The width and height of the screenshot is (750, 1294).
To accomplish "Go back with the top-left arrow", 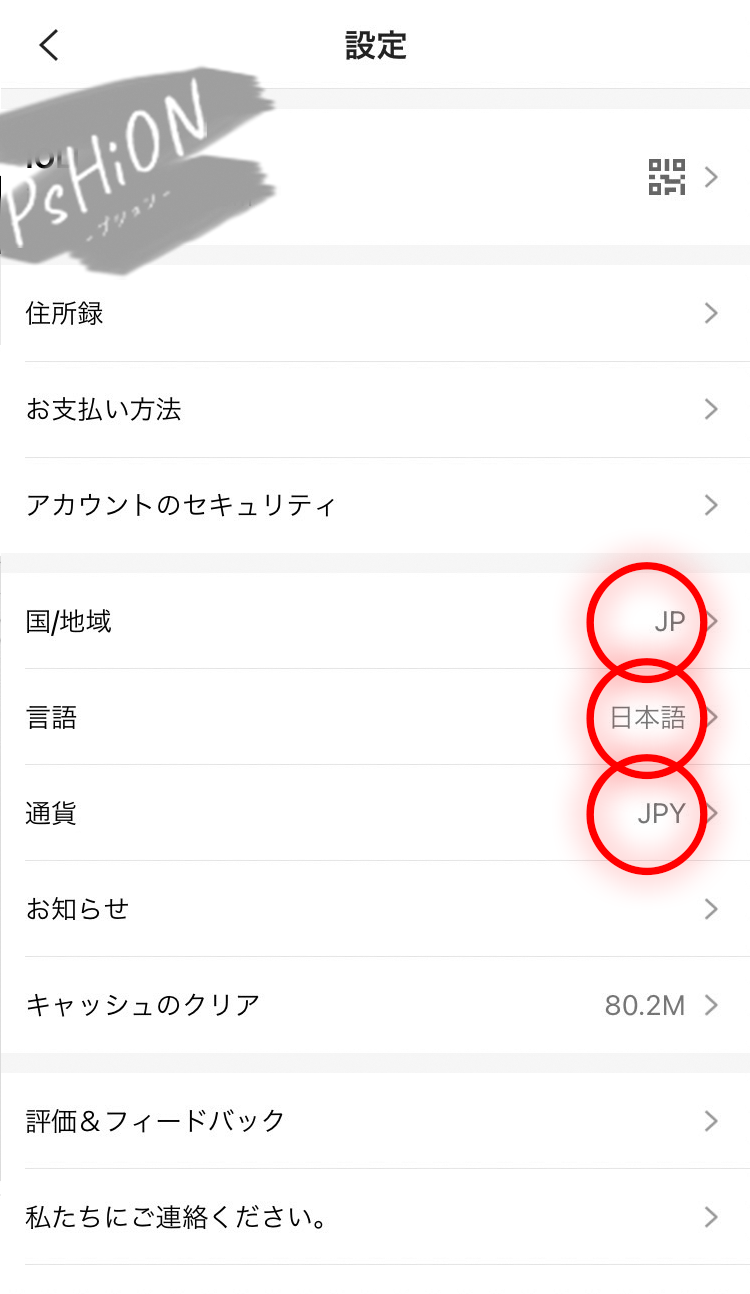I will pos(49,45).
